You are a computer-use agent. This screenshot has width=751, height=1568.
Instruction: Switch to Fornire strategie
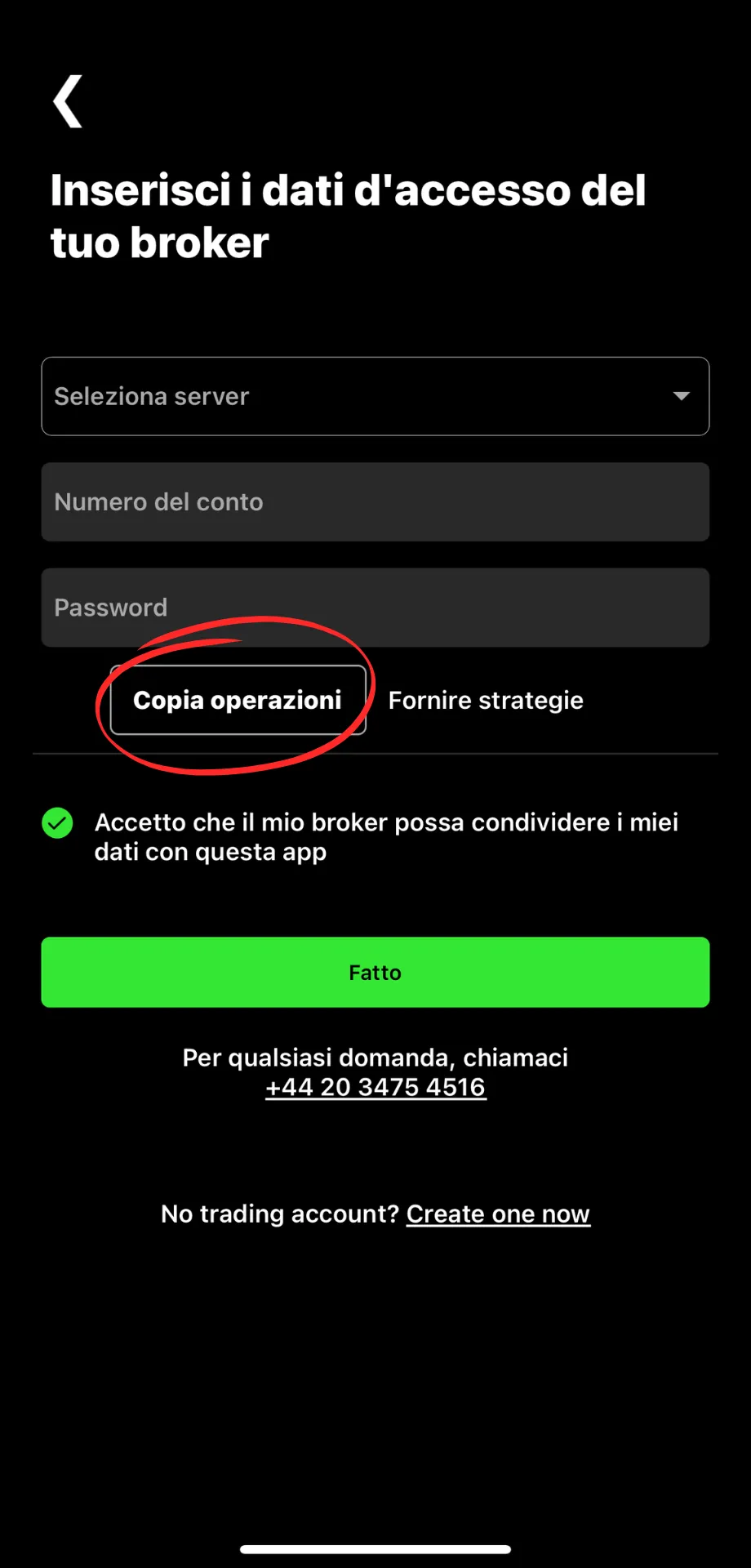486,700
